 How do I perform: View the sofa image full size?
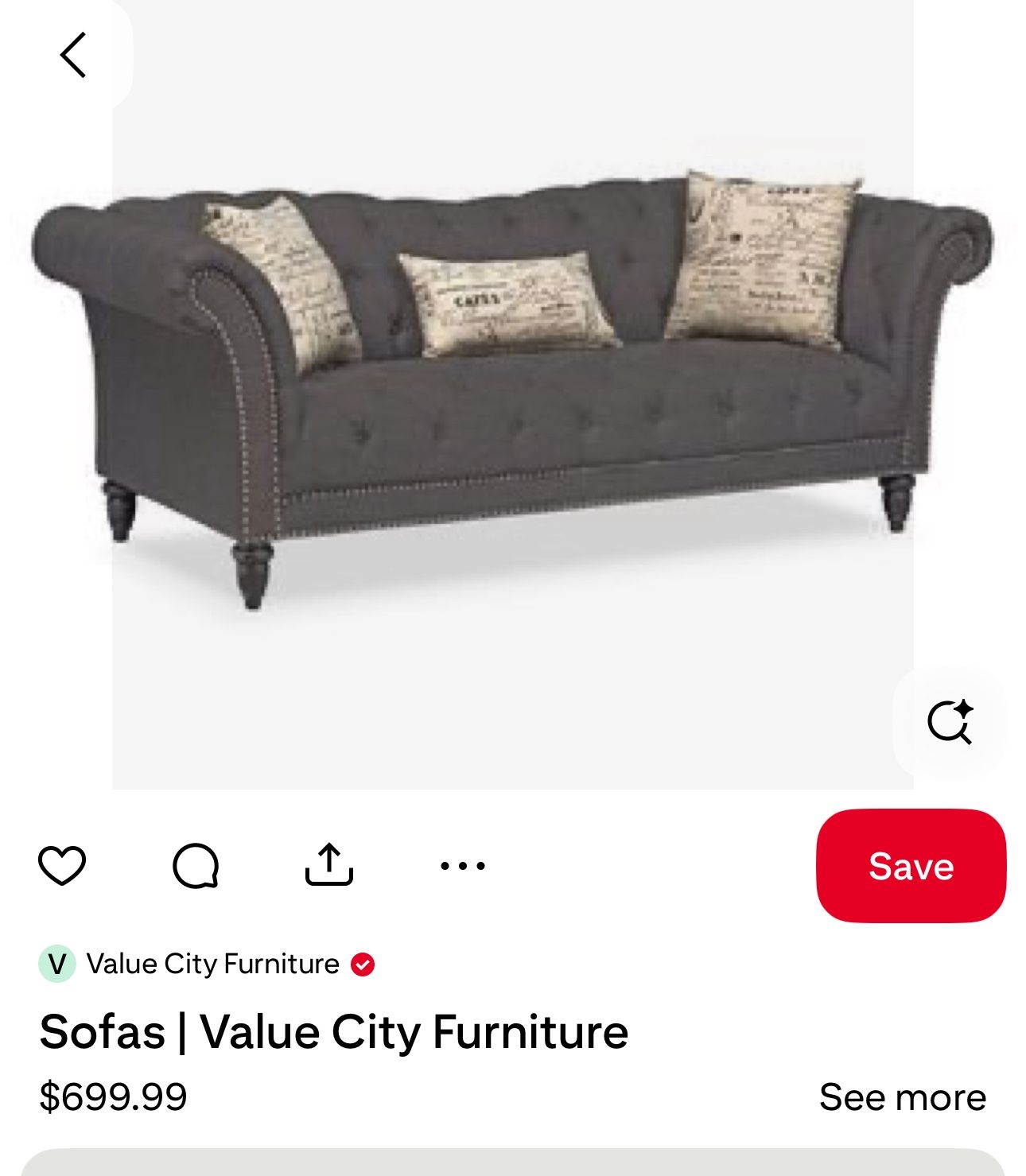[512, 390]
